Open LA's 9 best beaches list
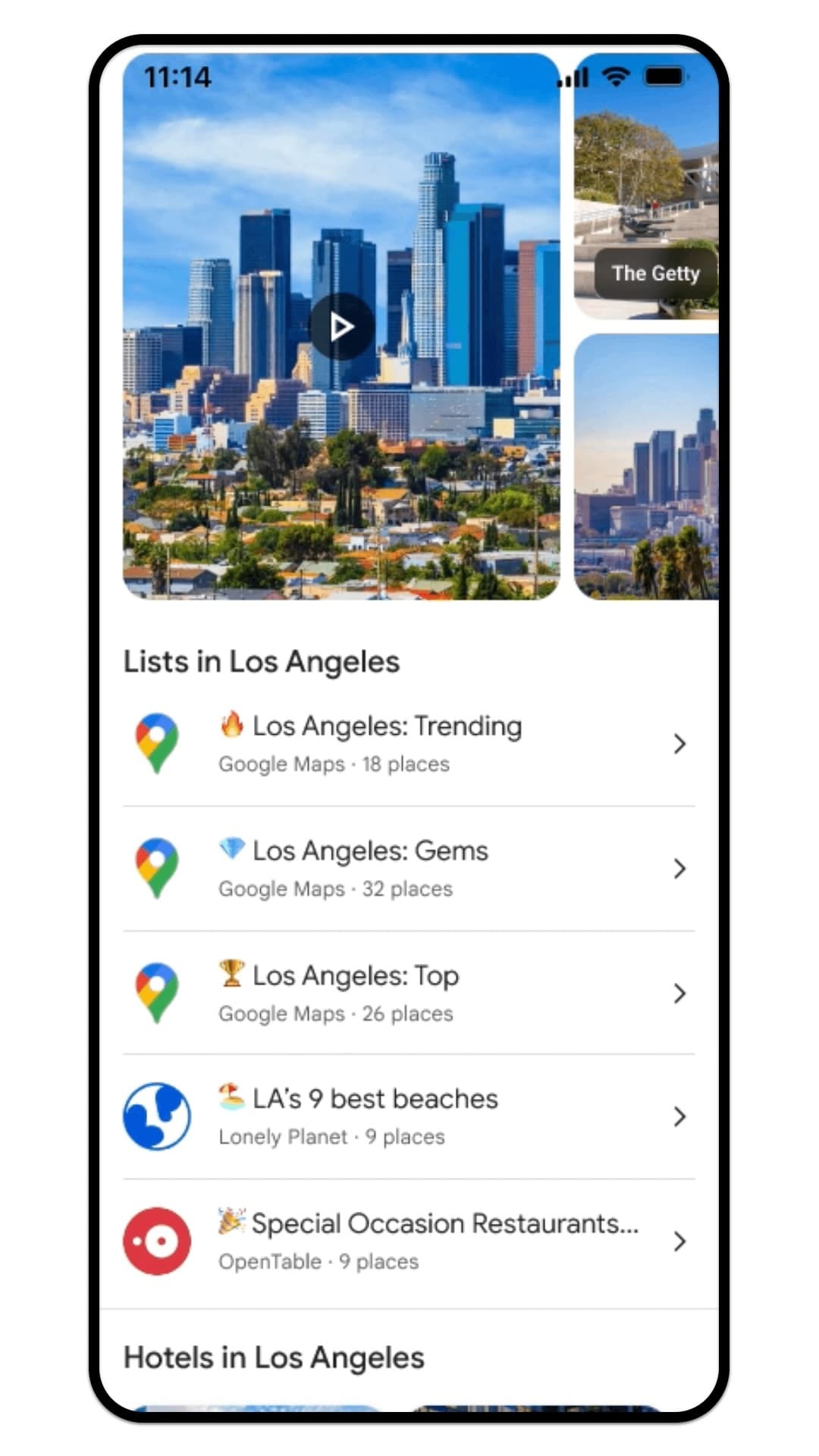This screenshot has width=819, height=1456. click(408, 1116)
